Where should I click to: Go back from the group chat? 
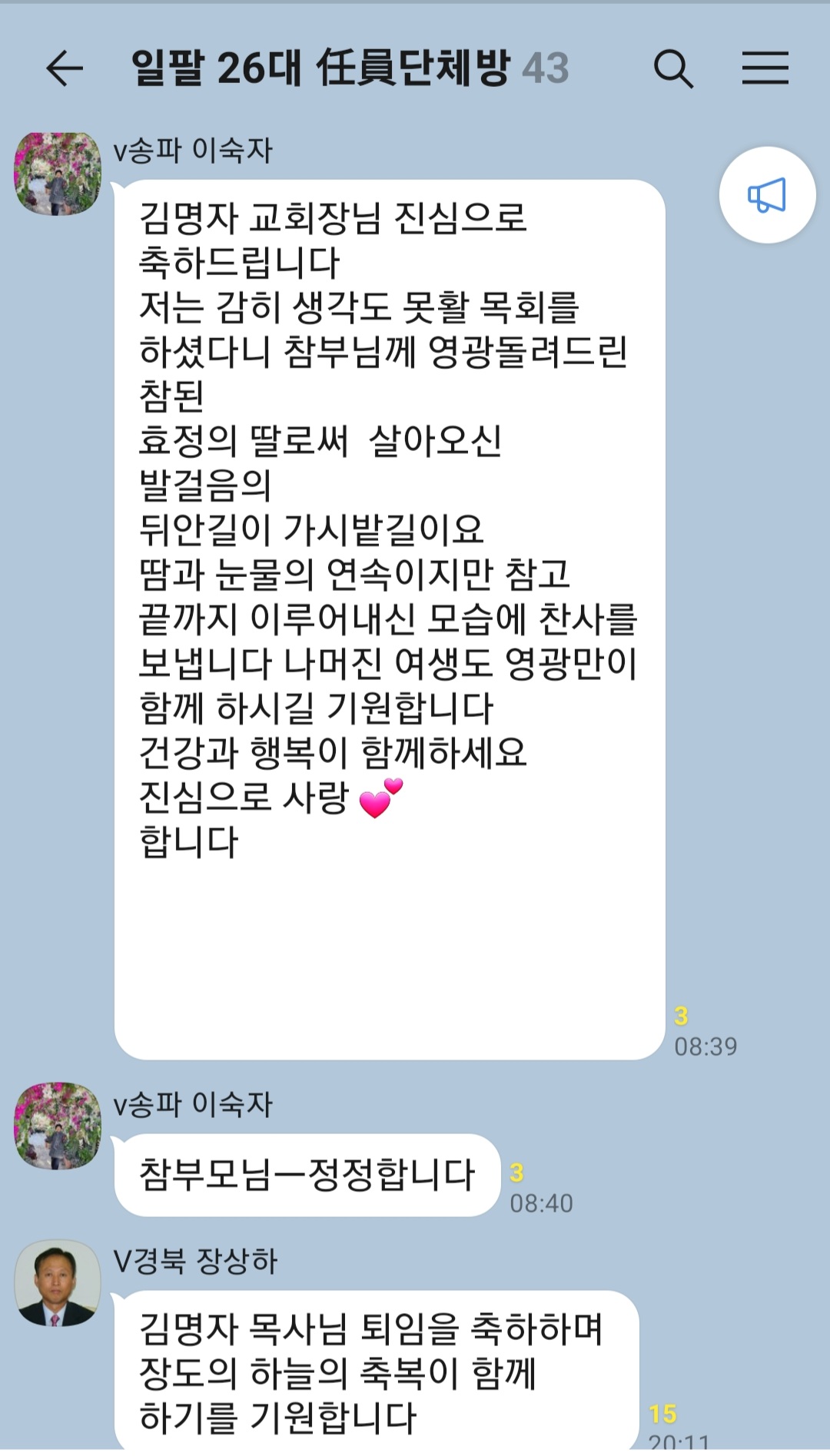point(65,68)
